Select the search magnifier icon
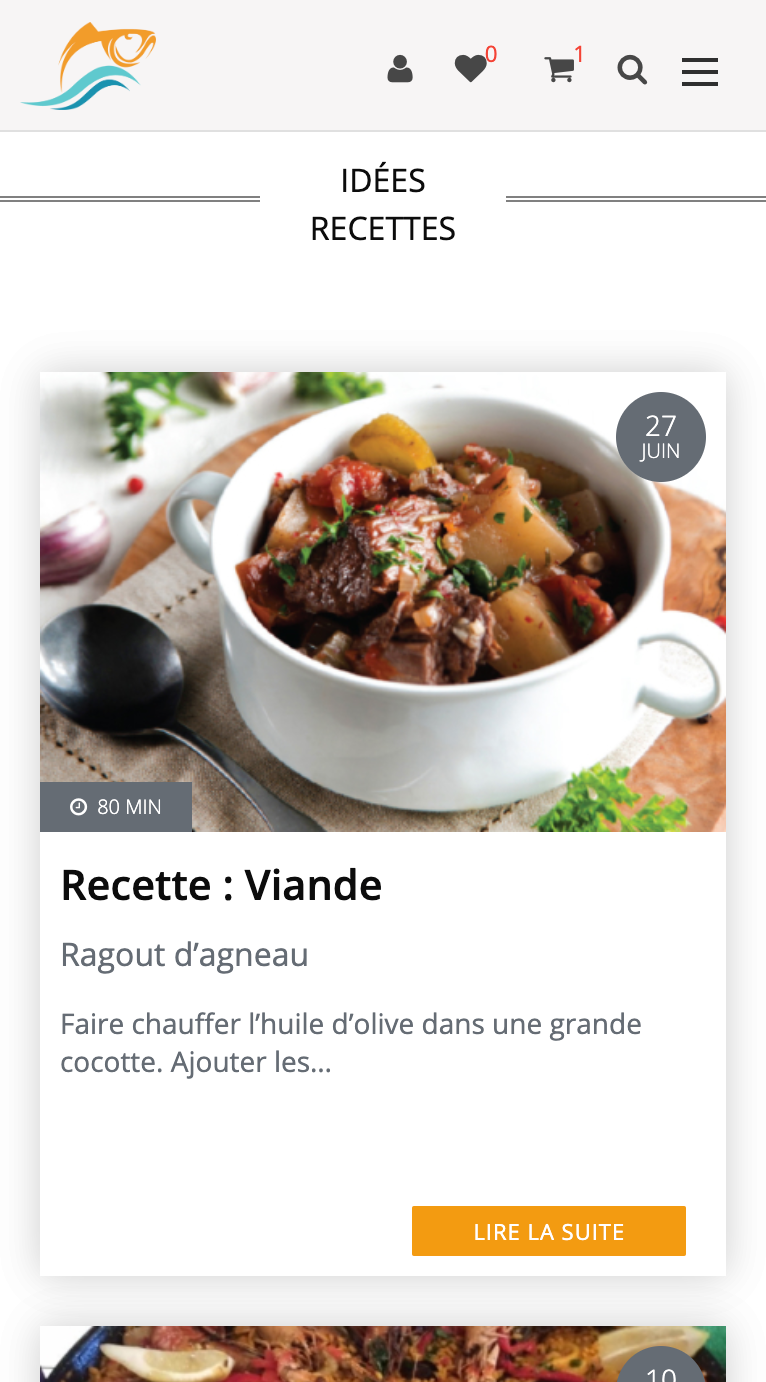Screen dimensions: 766x1382 [x=632, y=70]
